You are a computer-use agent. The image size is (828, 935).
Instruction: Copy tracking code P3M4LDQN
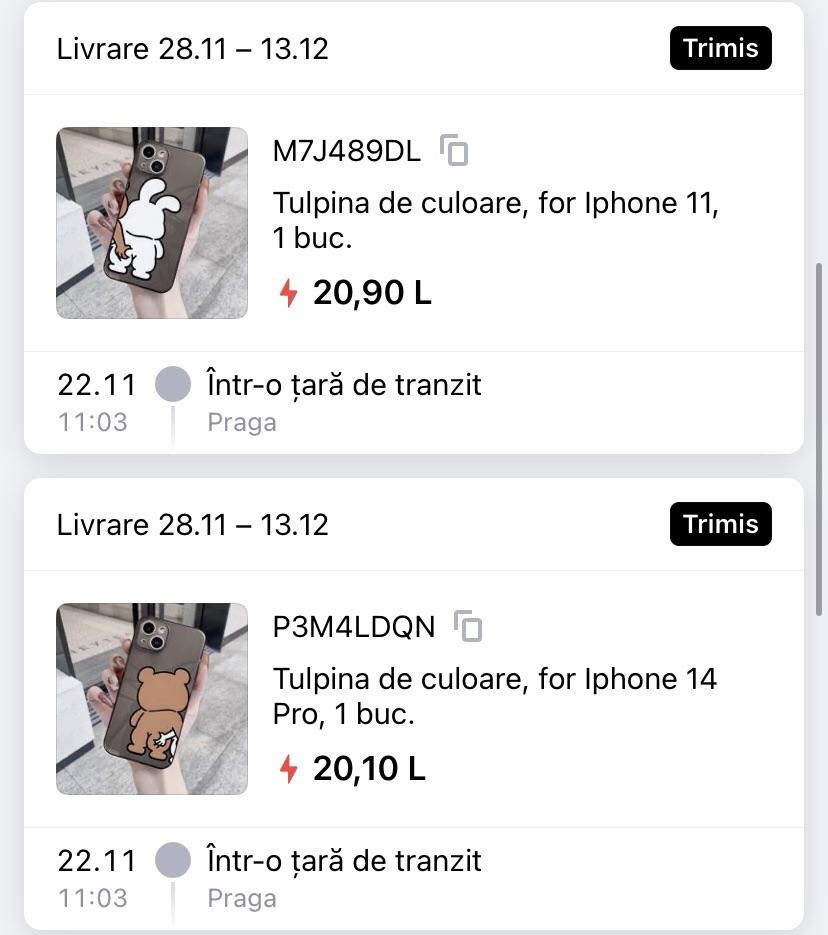pos(469,627)
